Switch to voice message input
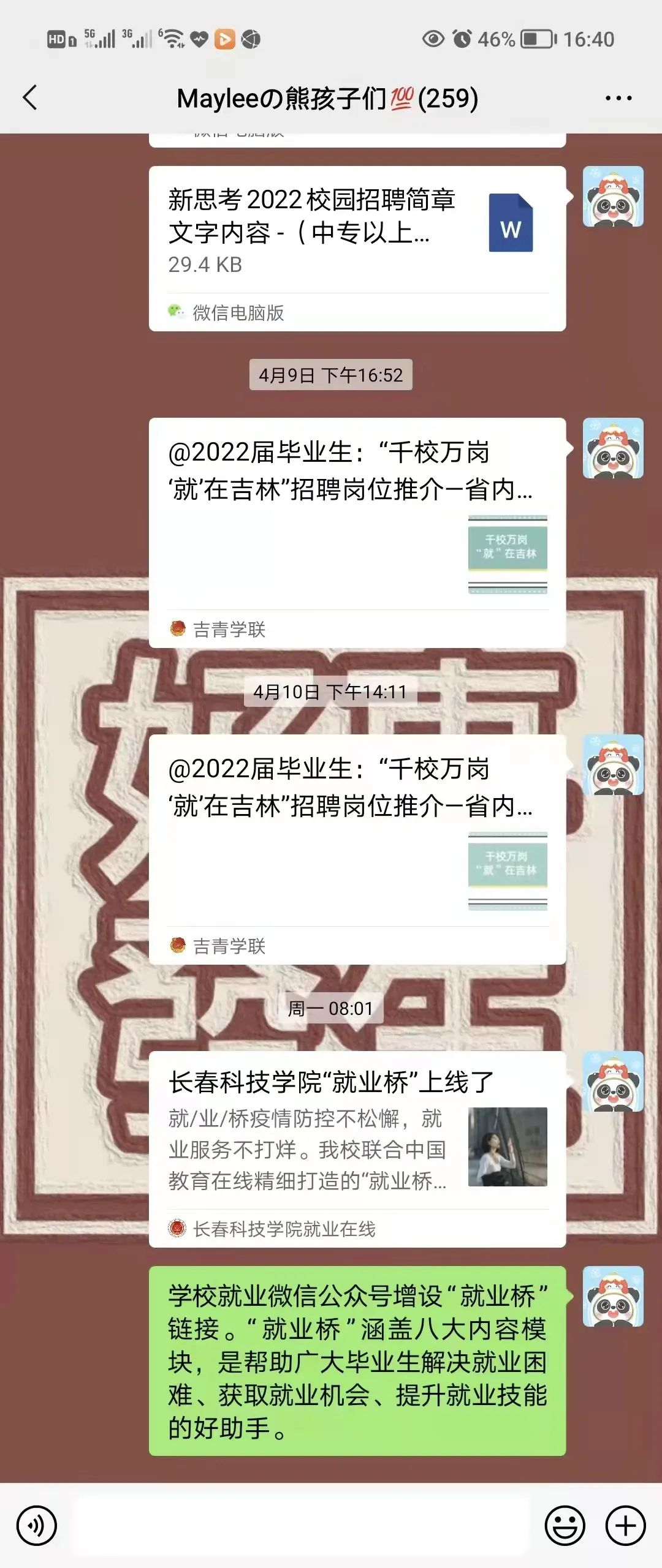The image size is (662, 1568). [37, 1525]
